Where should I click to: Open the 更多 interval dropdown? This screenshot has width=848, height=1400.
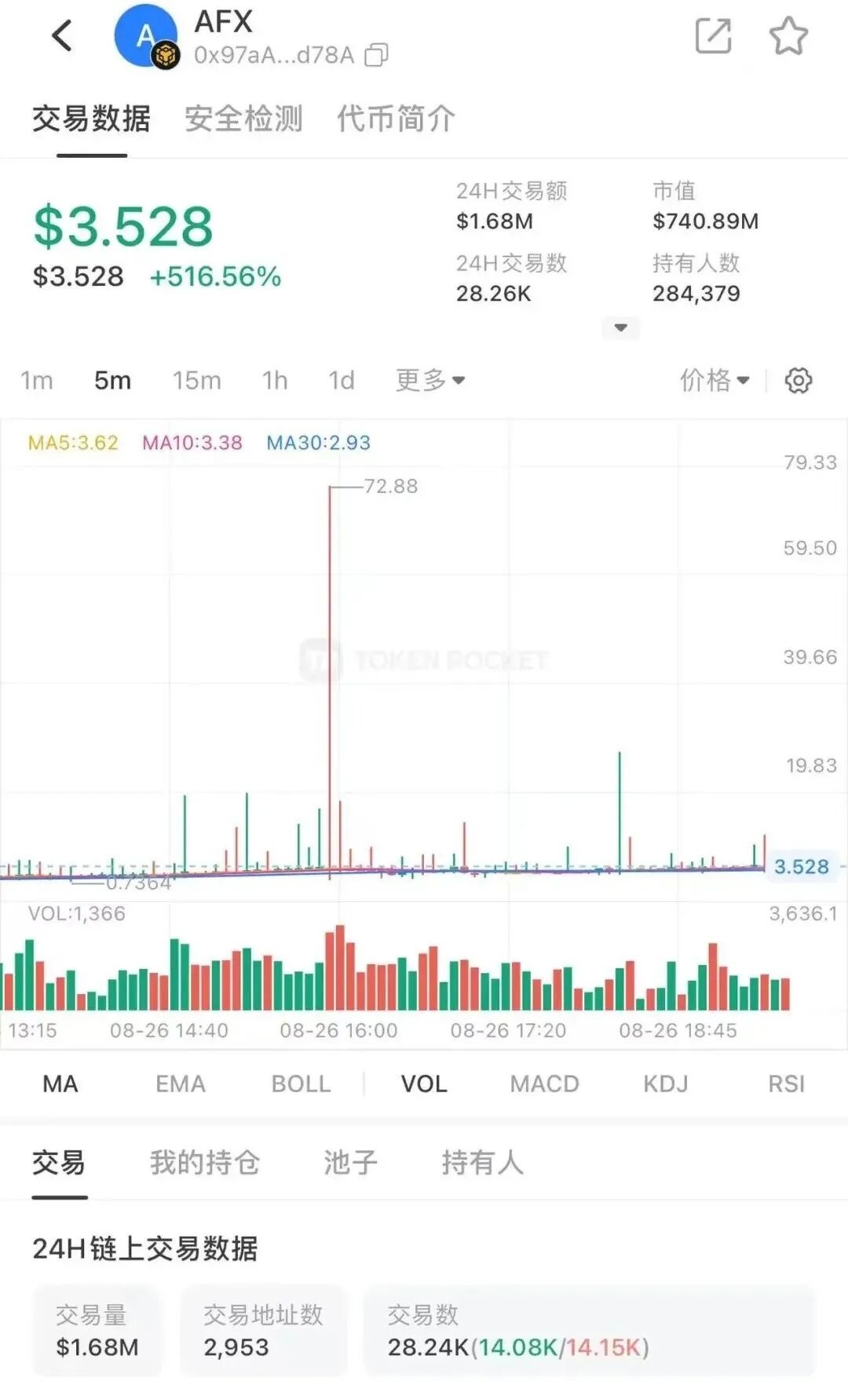coord(429,381)
